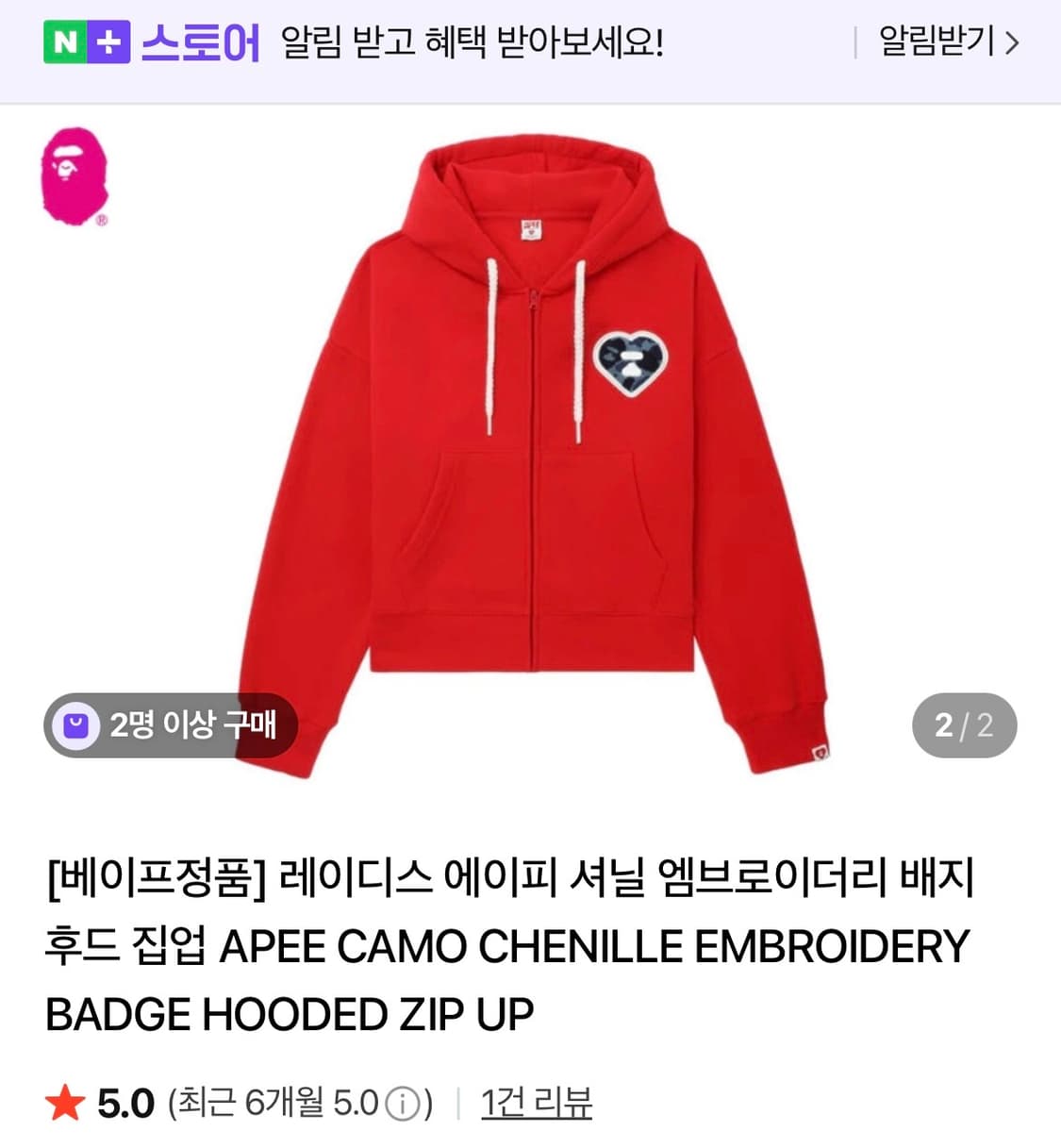This screenshot has width=1061, height=1148.
Task: Click the purple 스토어 wordmark
Action: [x=199, y=42]
